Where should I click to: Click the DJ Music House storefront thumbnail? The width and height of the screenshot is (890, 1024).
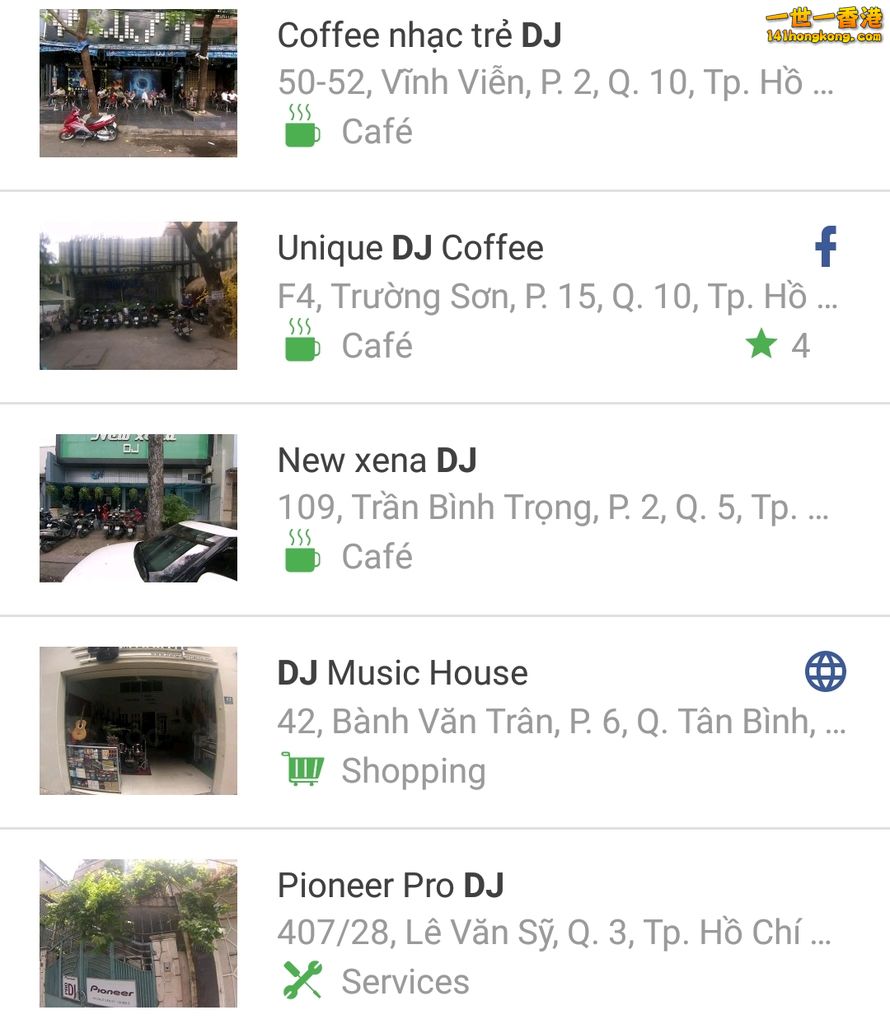pos(137,719)
